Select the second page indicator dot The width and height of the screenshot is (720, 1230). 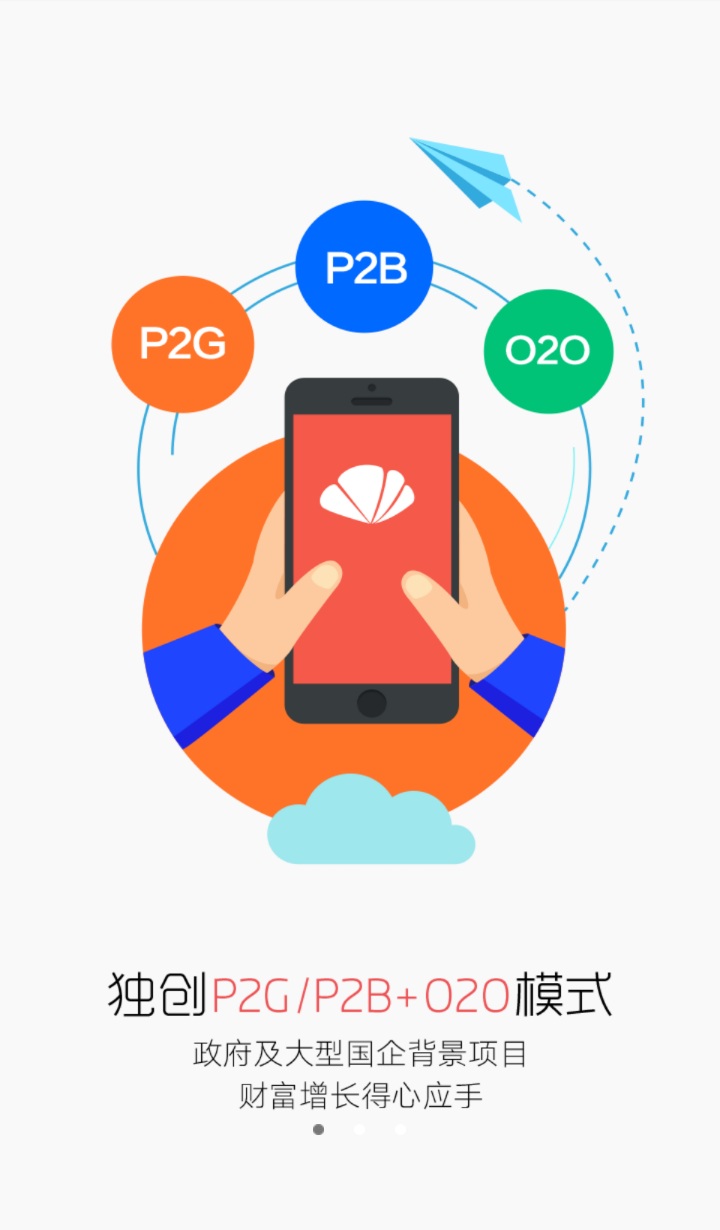[x=359, y=1129]
